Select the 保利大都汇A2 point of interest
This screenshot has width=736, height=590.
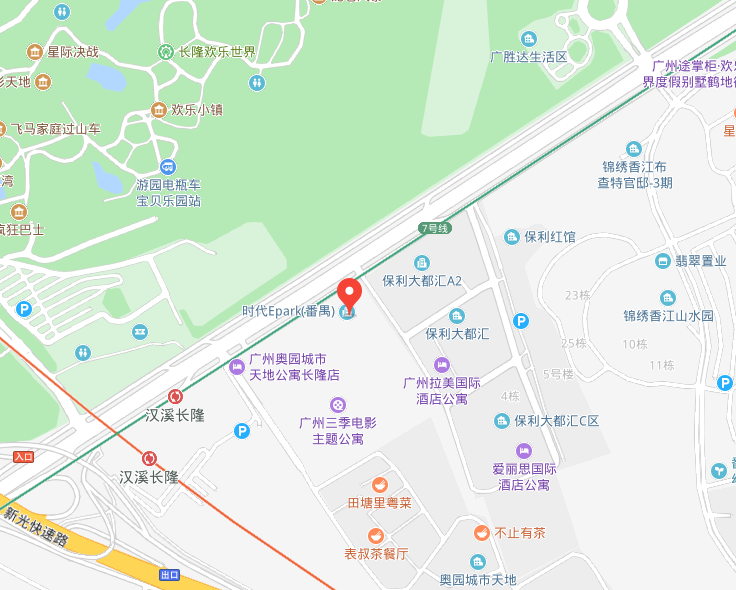pyautogui.click(x=422, y=263)
